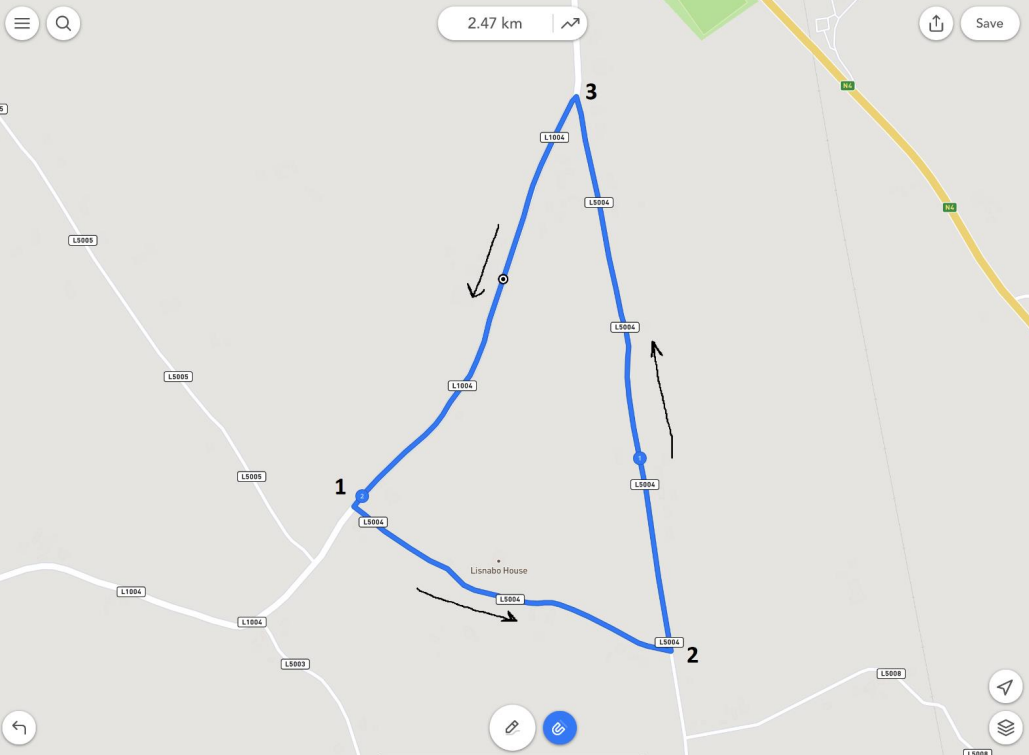The image size is (1029, 755).
Task: Select the freehand pencil drawing tool
Action: tap(512, 727)
